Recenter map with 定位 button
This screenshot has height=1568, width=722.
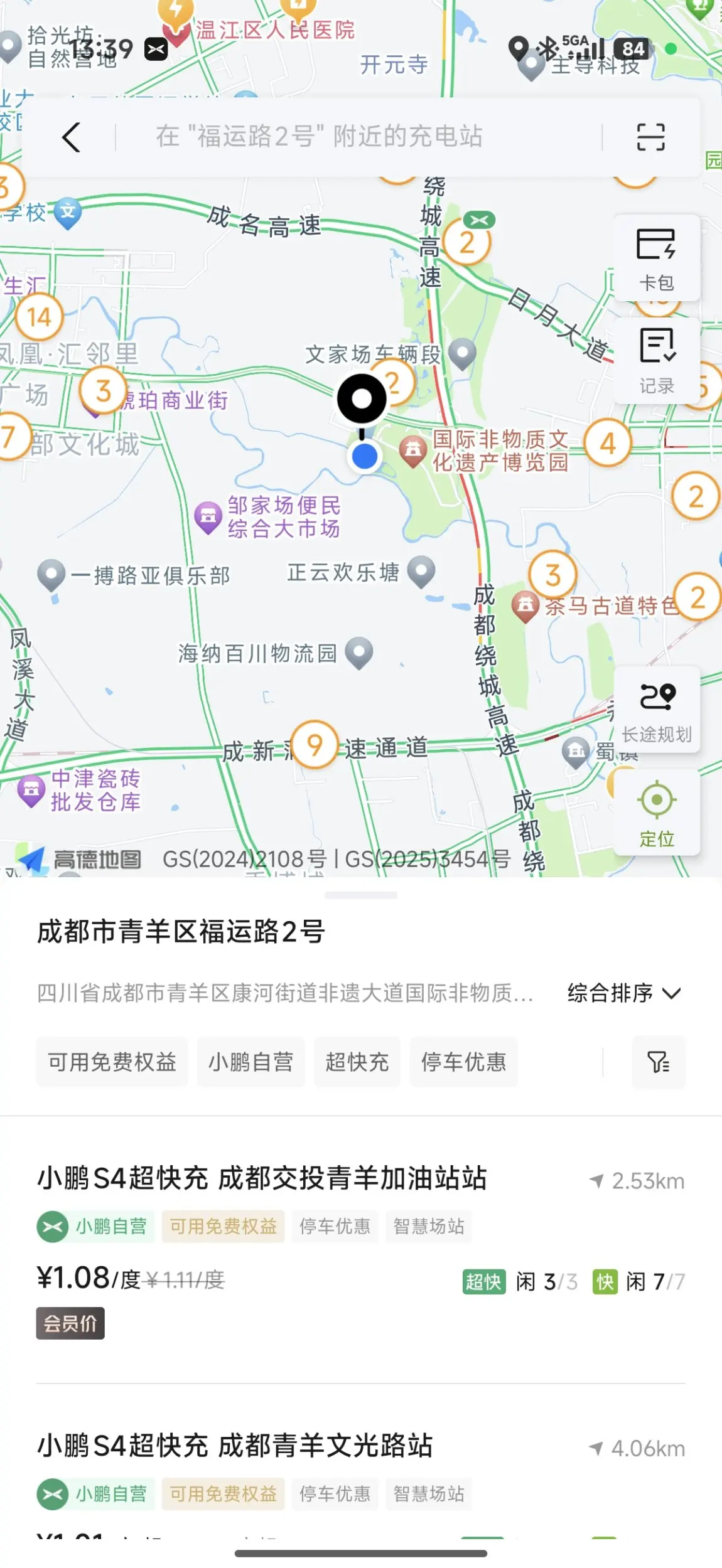click(x=656, y=813)
